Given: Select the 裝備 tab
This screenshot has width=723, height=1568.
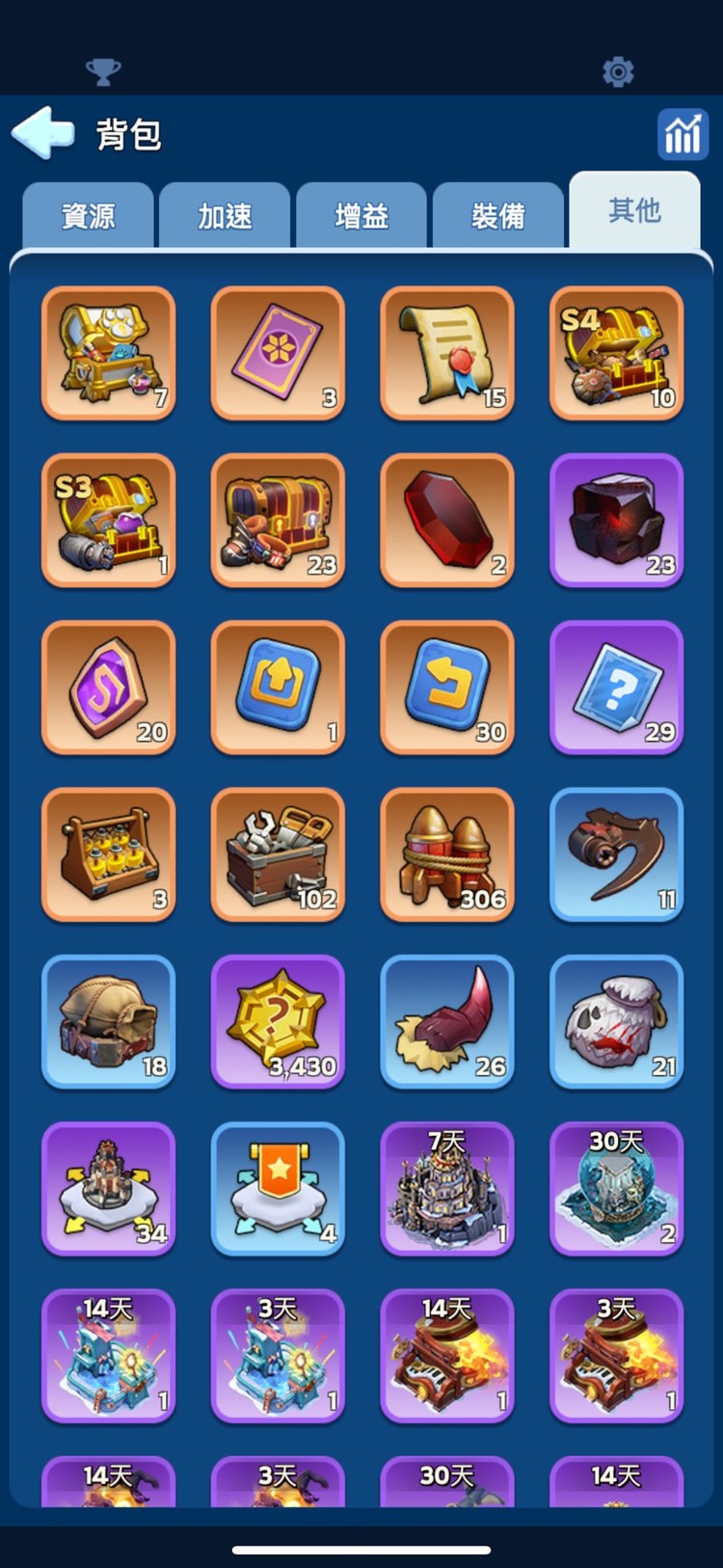Looking at the screenshot, I should [497, 215].
